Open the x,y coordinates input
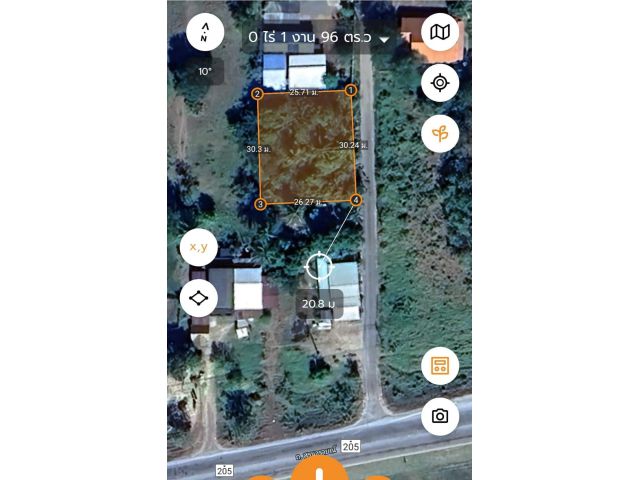Viewport: 640px width, 480px height. point(198,246)
